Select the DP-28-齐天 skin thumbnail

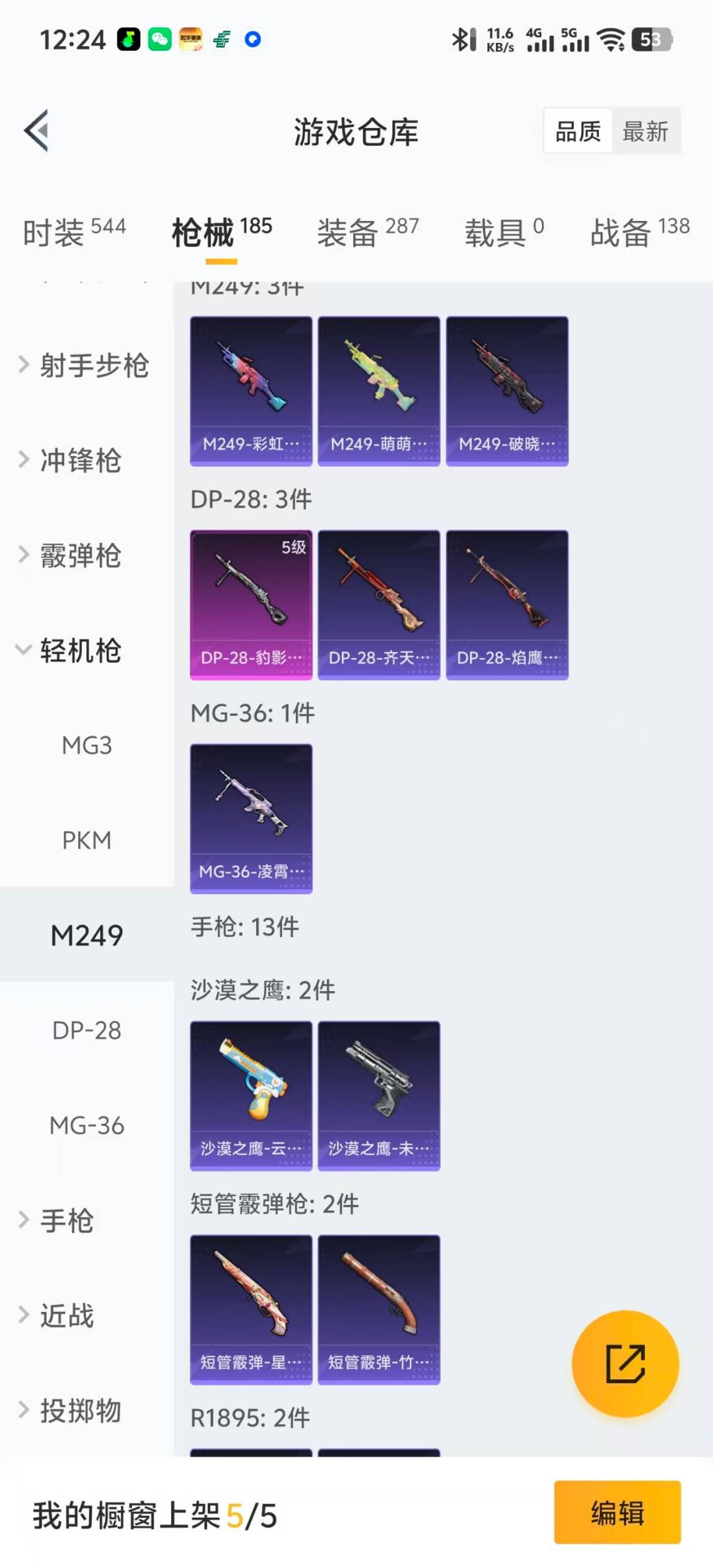379,603
